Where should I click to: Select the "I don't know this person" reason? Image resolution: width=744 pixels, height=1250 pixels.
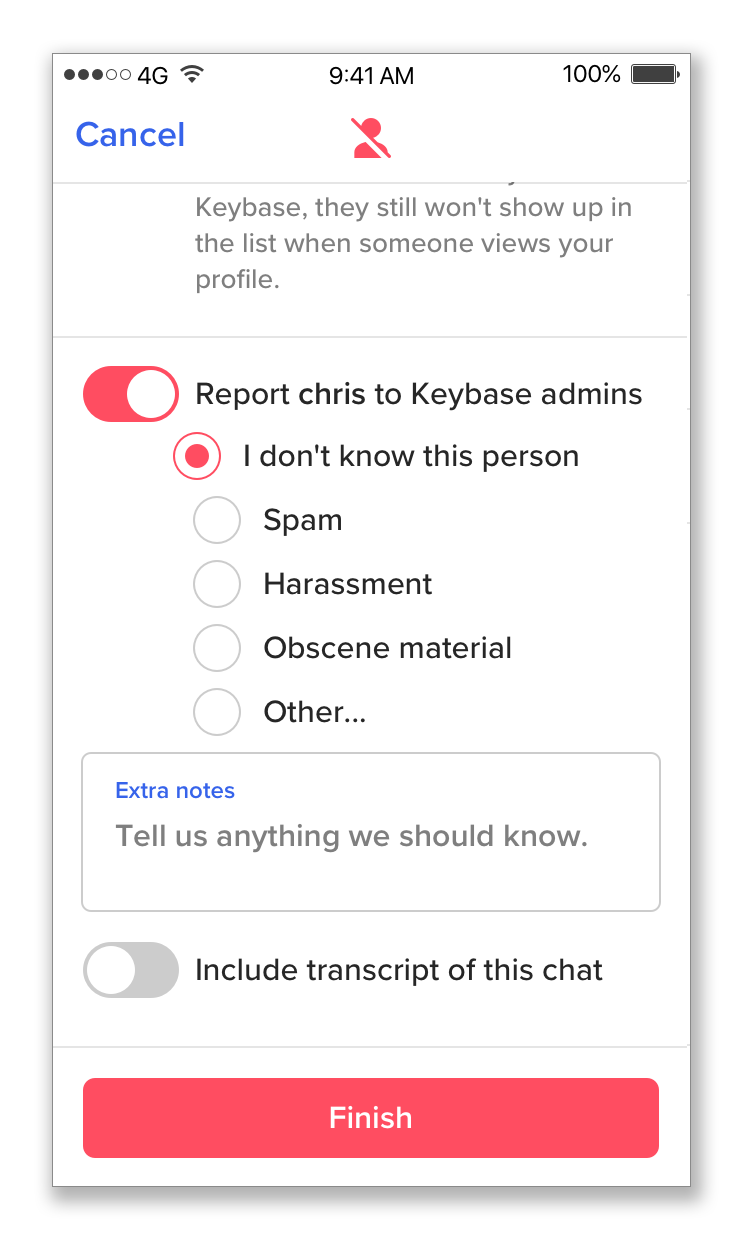(x=197, y=457)
